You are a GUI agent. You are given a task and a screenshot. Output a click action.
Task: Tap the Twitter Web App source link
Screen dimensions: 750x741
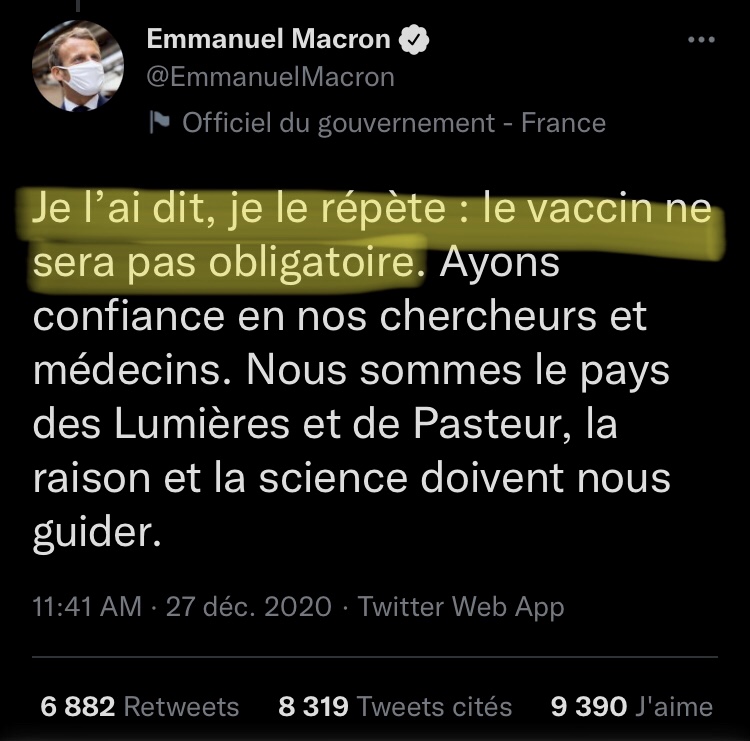(461, 606)
